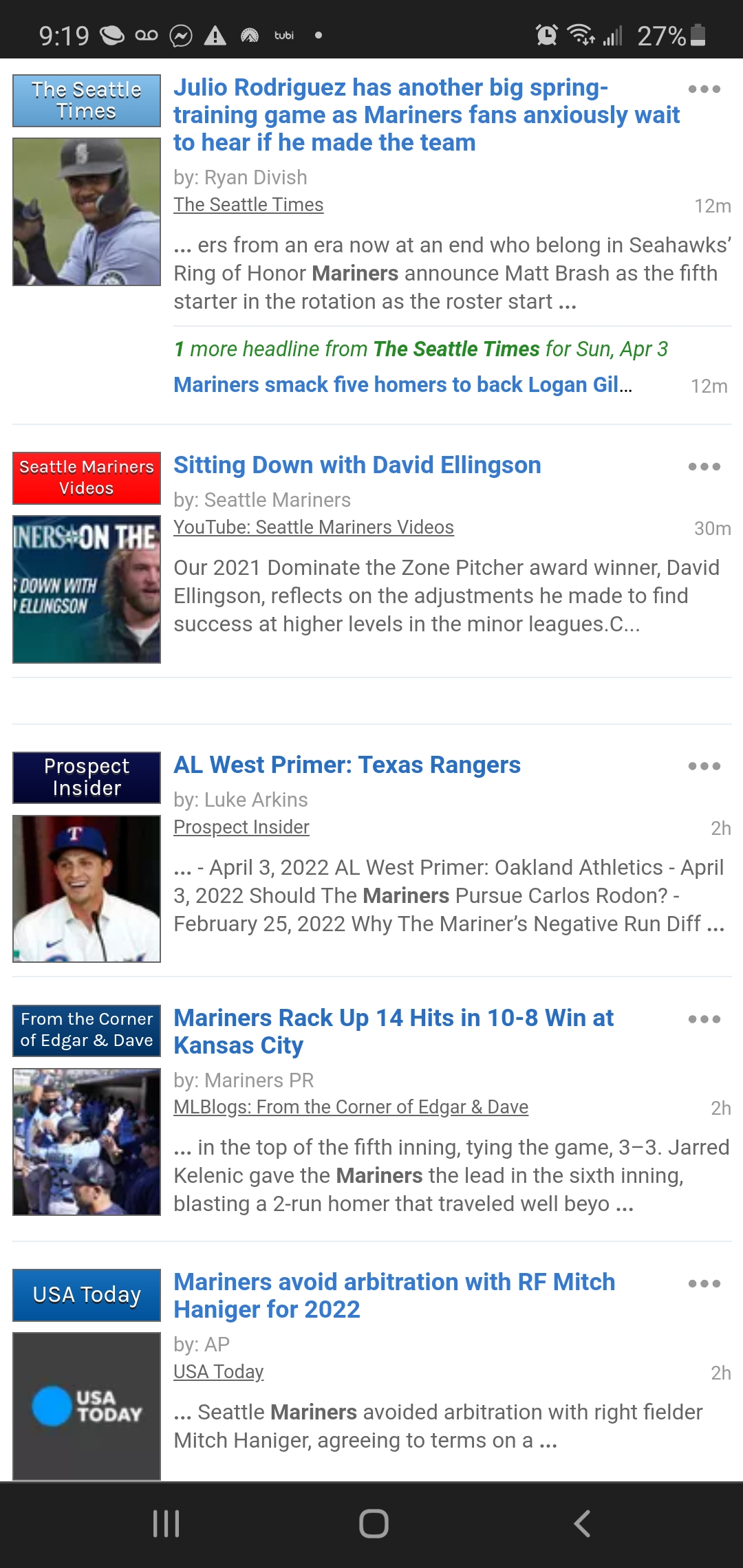The width and height of the screenshot is (743, 1568).
Task: Tap the Texas Rangers player thumbnail
Action: pyautogui.click(x=87, y=889)
